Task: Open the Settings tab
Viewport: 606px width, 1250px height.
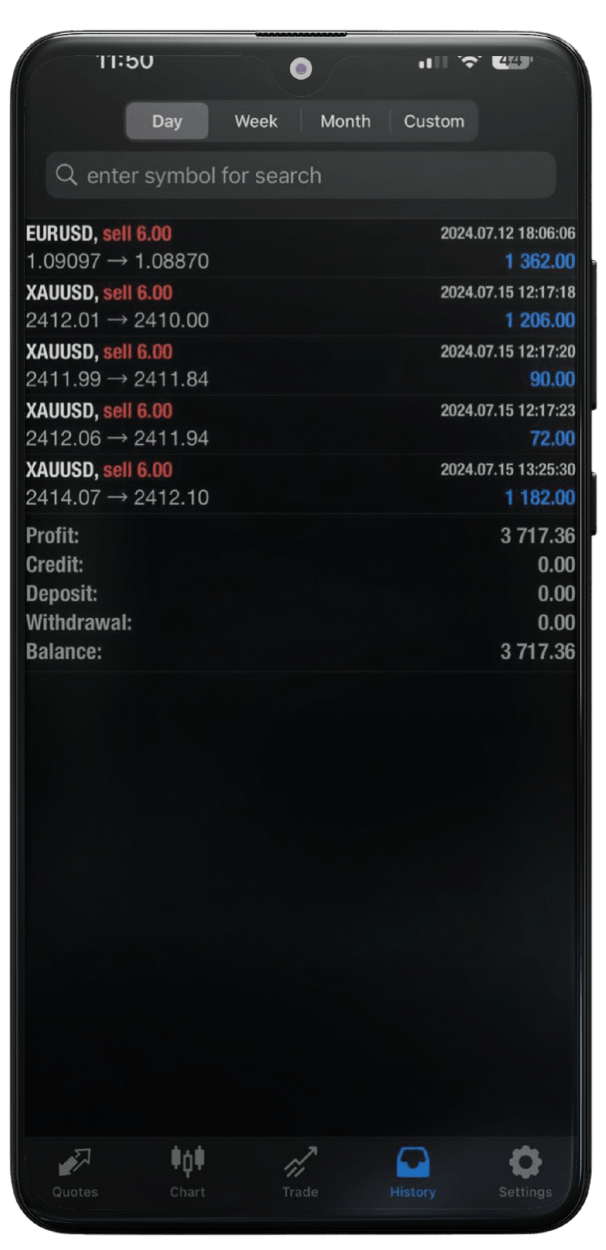Action: [525, 1173]
